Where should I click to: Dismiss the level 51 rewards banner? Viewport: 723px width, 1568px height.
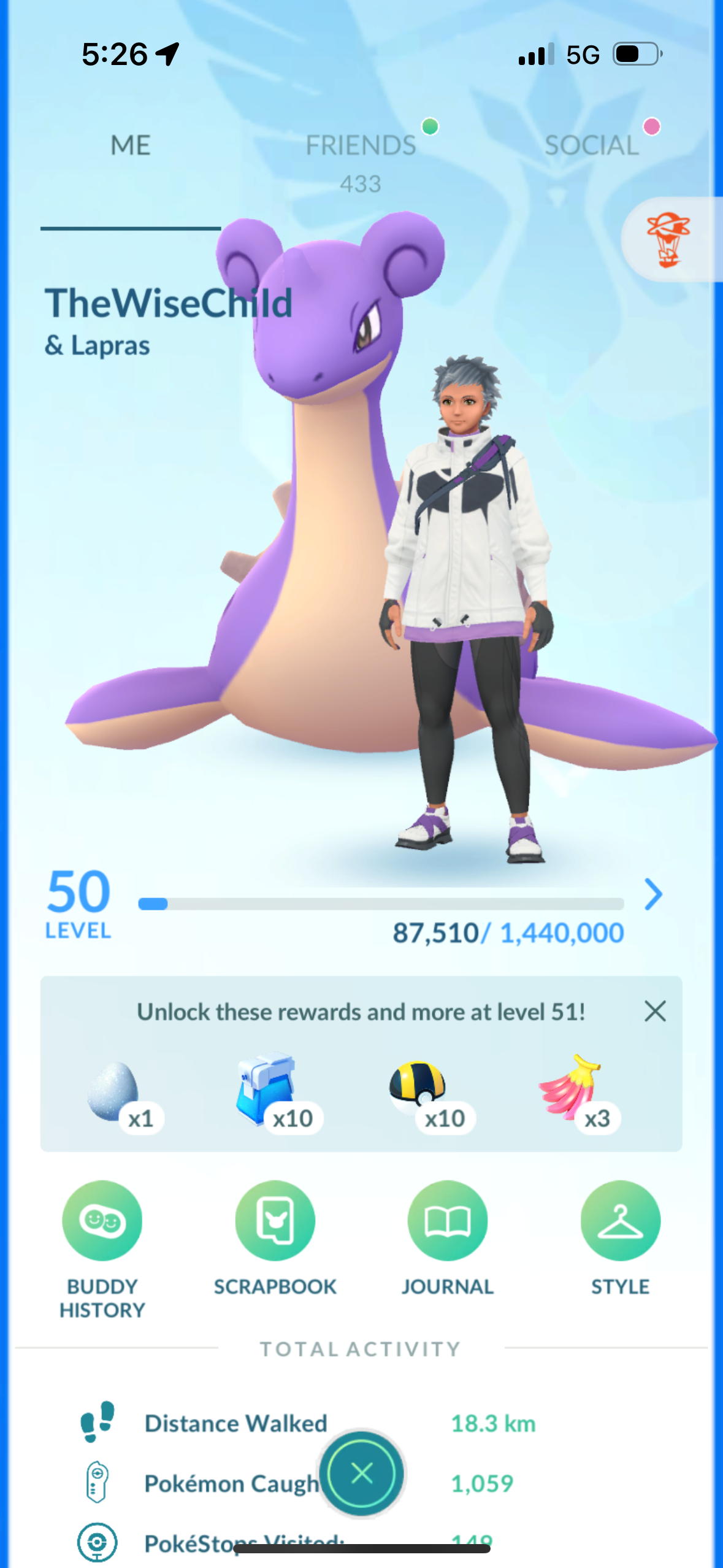655,1011
